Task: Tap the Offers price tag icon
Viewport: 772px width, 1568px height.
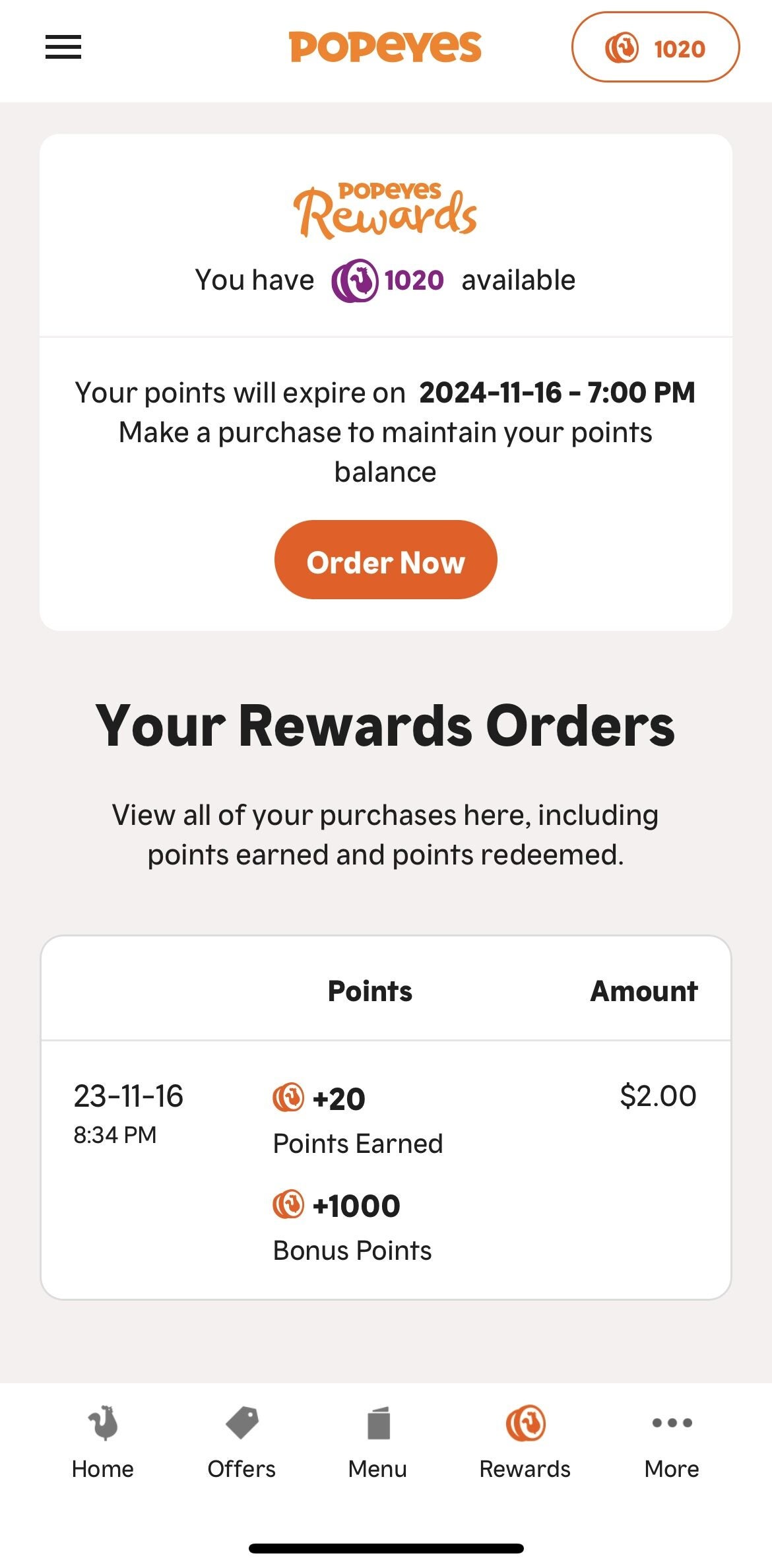Action: coord(241,1423)
